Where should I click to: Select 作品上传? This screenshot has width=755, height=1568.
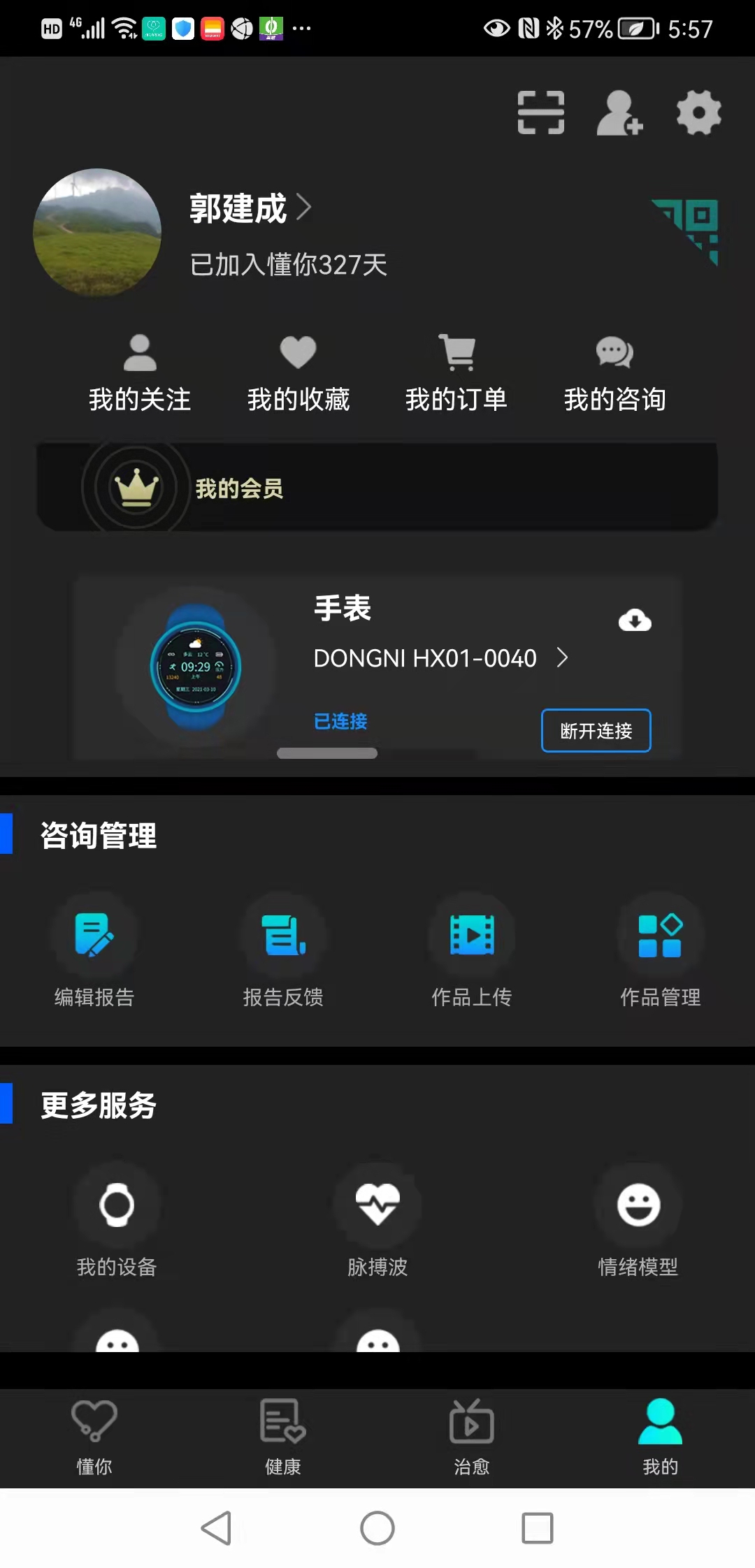pyautogui.click(x=472, y=950)
